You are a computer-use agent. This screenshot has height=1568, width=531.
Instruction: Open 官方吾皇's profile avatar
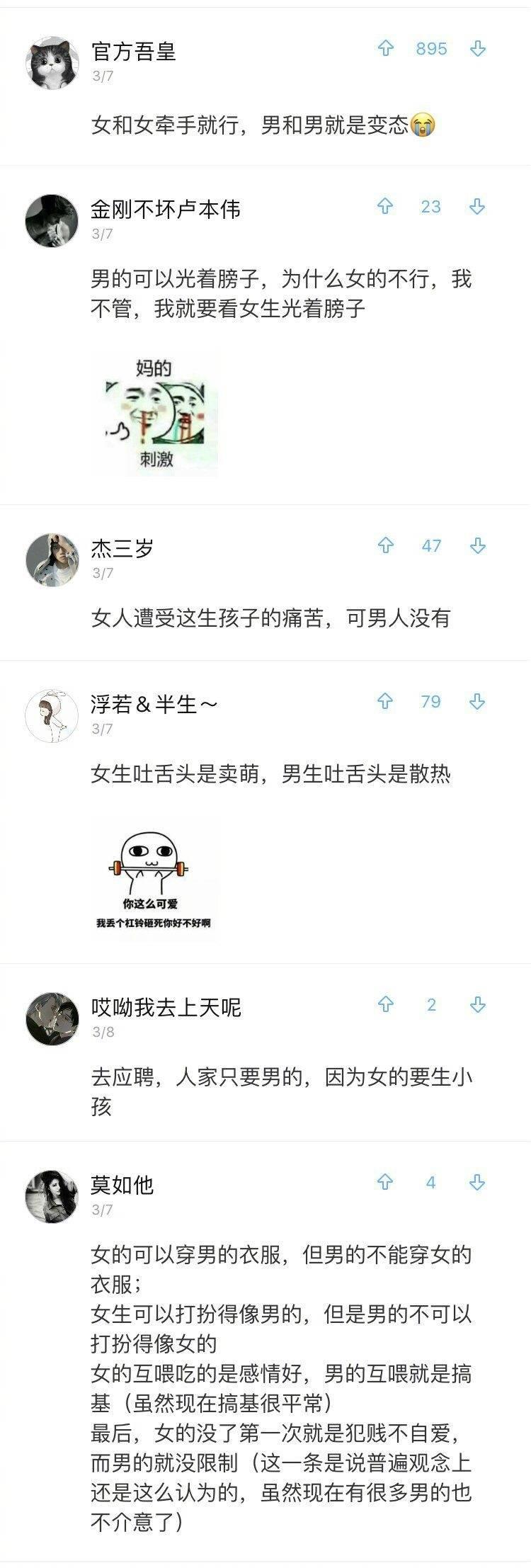click(x=52, y=63)
